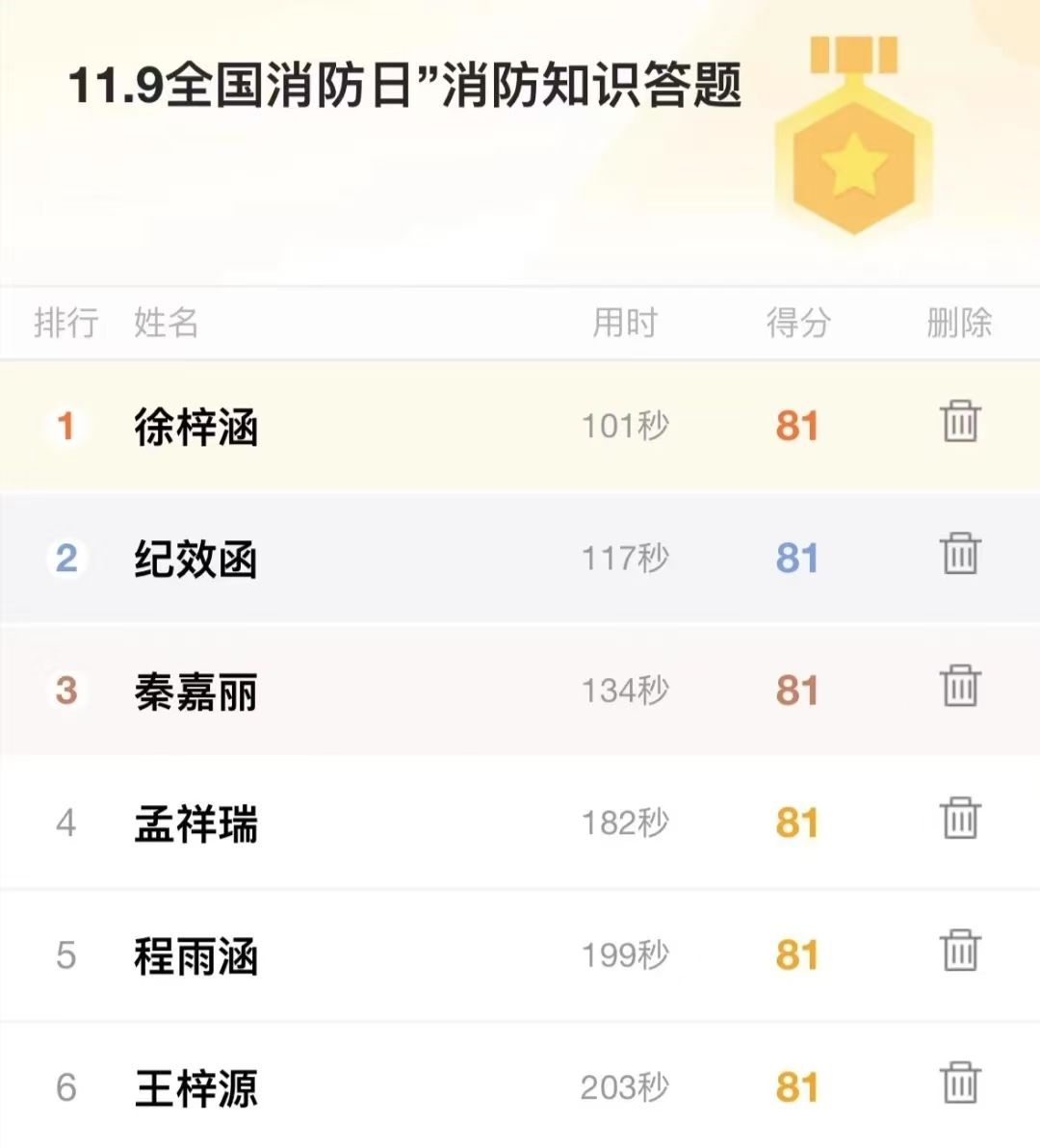Delete 王梓源's score record
The image size is (1040, 1148).
point(960,1083)
